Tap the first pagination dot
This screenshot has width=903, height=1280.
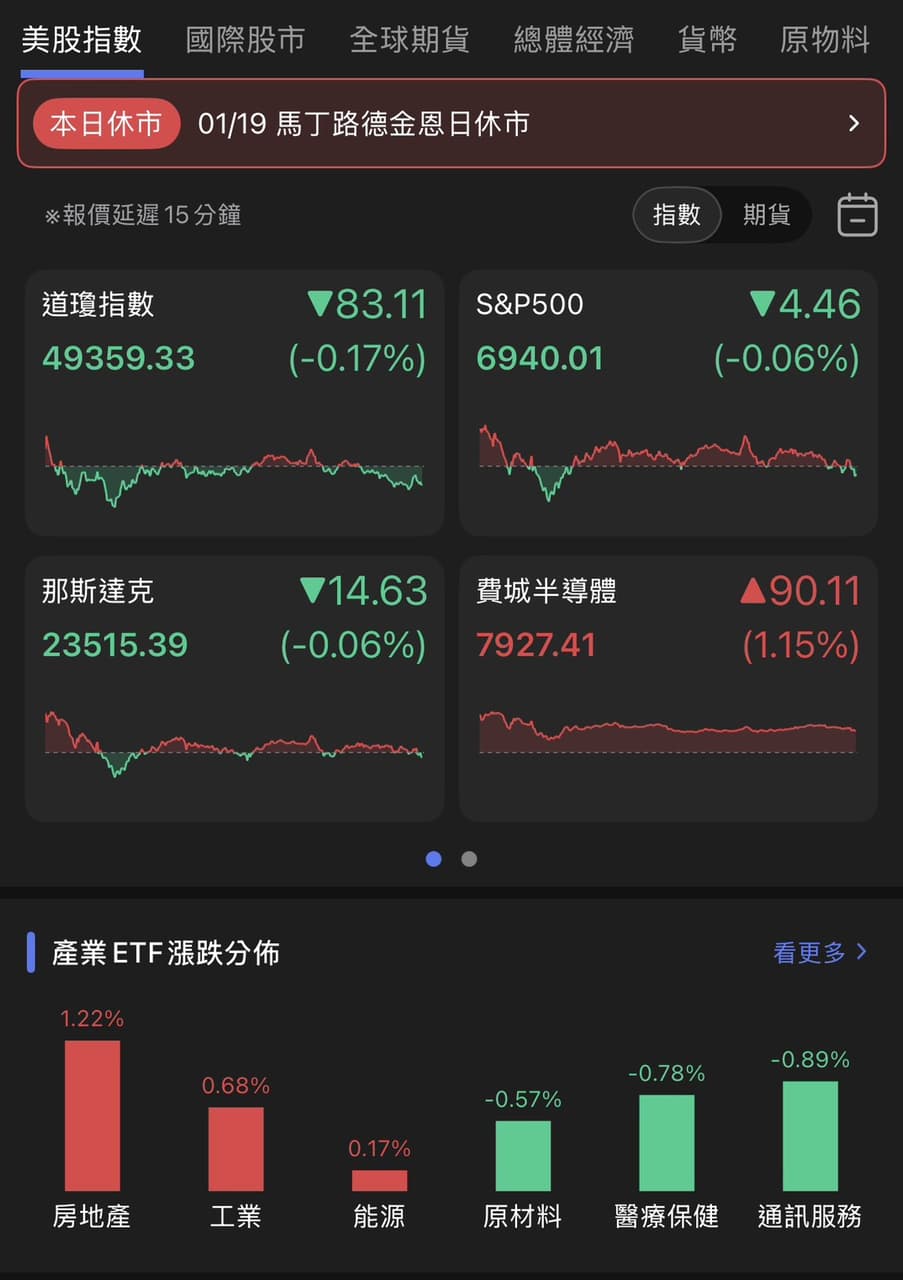click(x=434, y=859)
